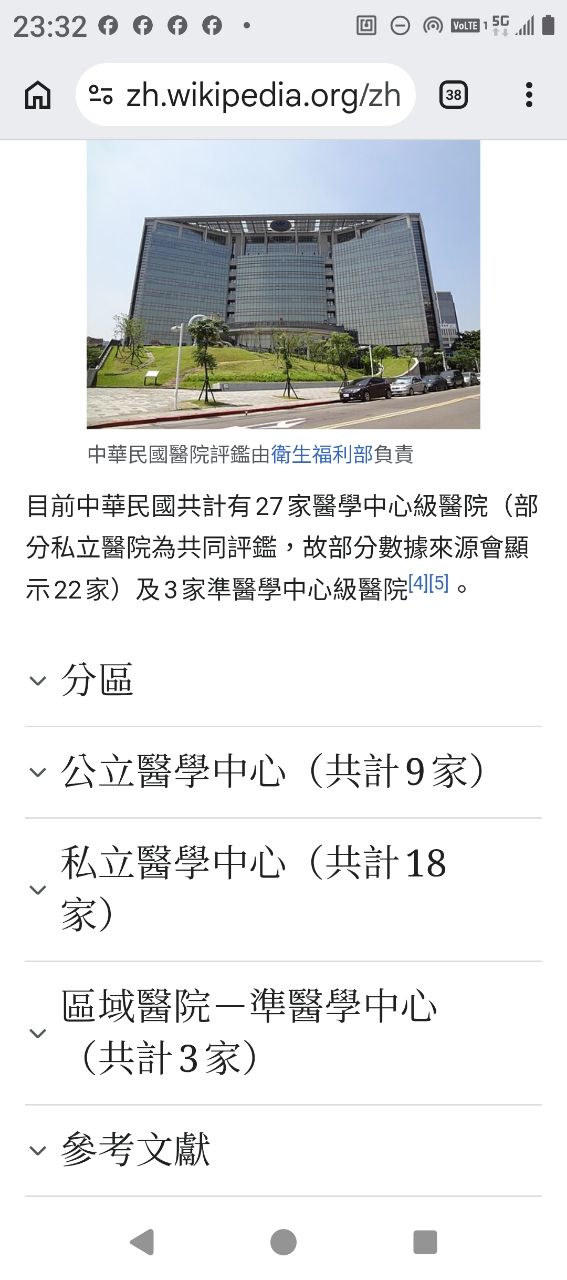Tap the system recent apps button
This screenshot has height=1280, width=567.
tap(425, 1242)
